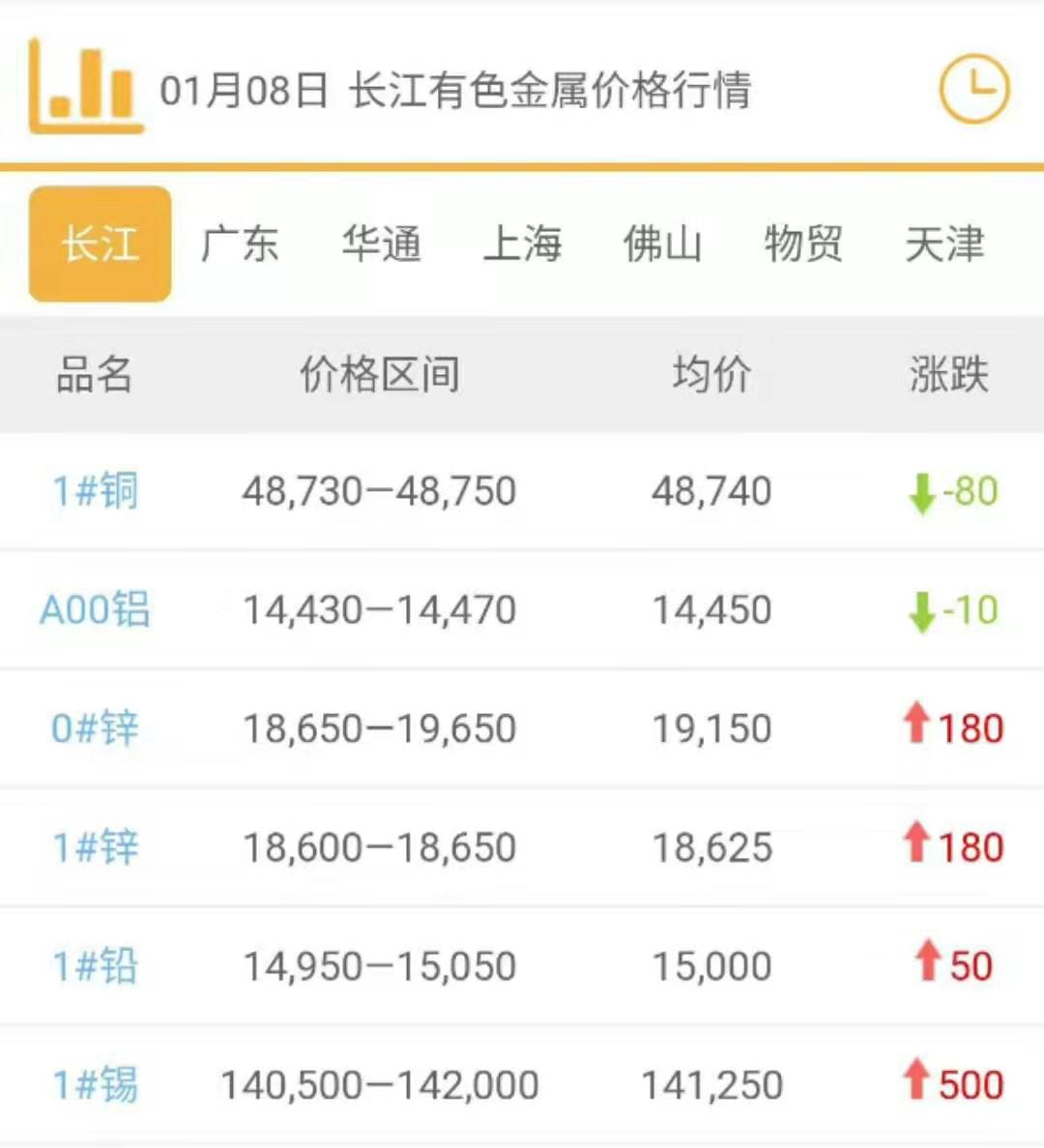
Task: Switch to the 天津 market tab
Action: pos(944,244)
